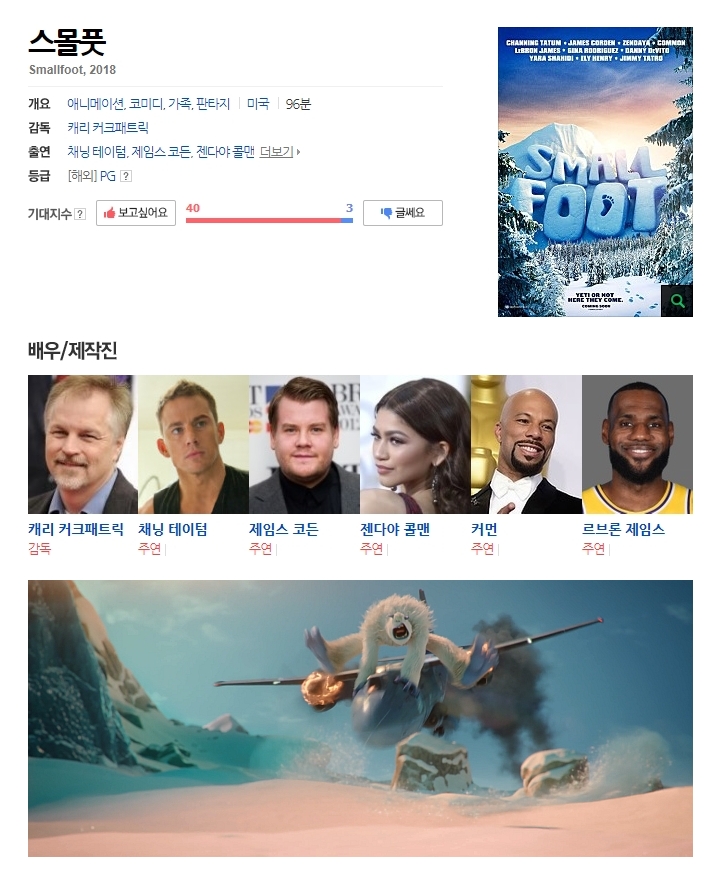
Task: Open the 가족 genre link
Action: point(179,104)
